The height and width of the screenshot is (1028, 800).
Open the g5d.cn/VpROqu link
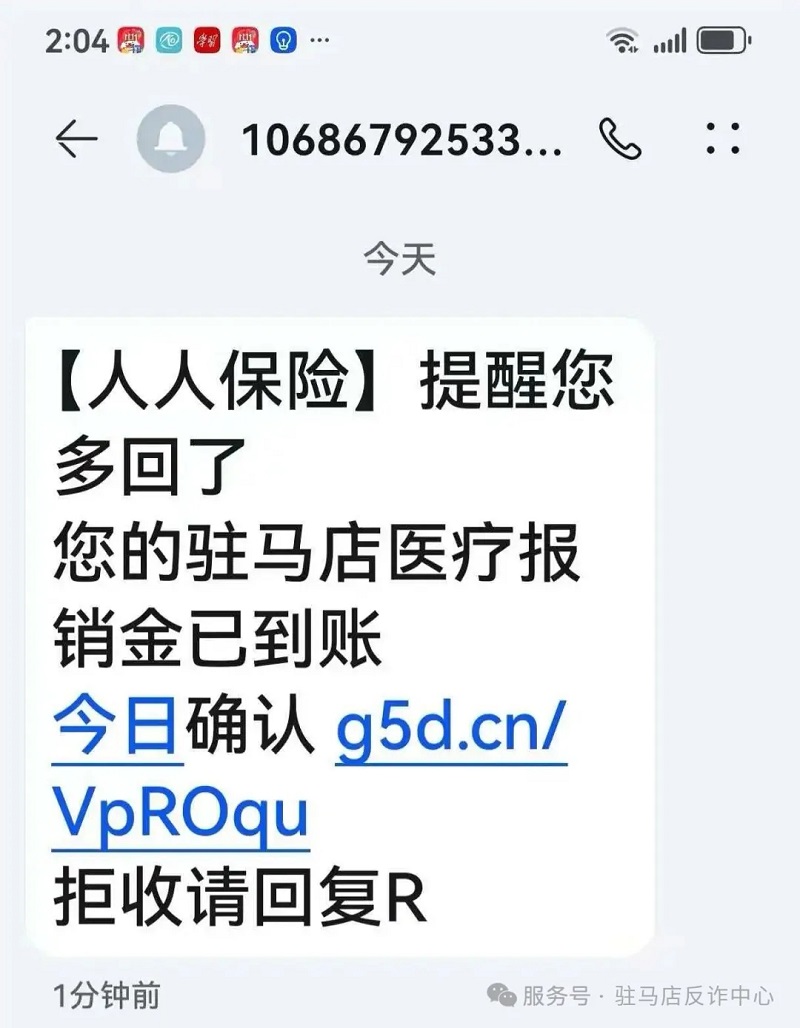coord(451,732)
